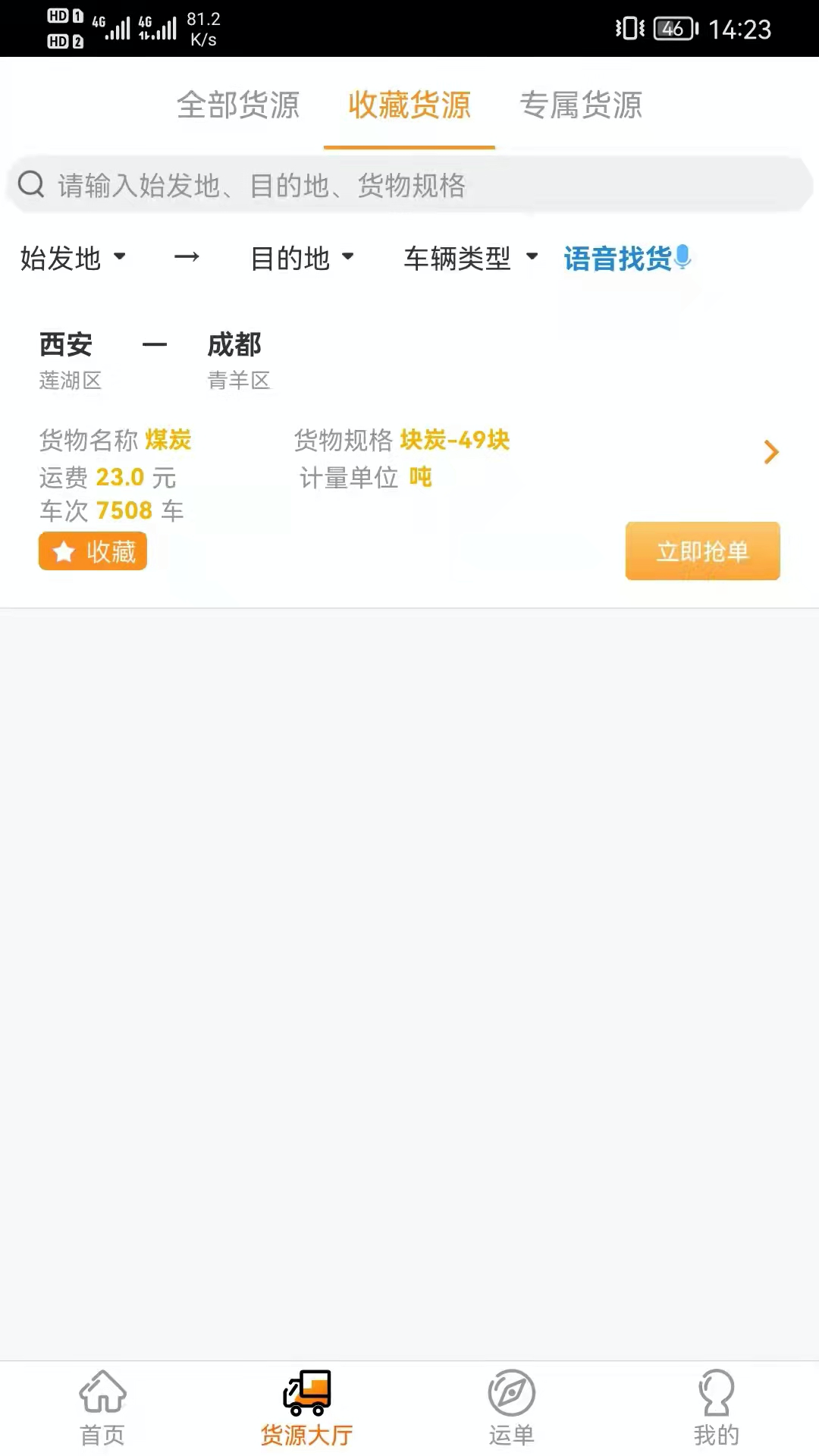819x1456 pixels.
Task: Switch to the 我的 tab
Action: (716, 1407)
